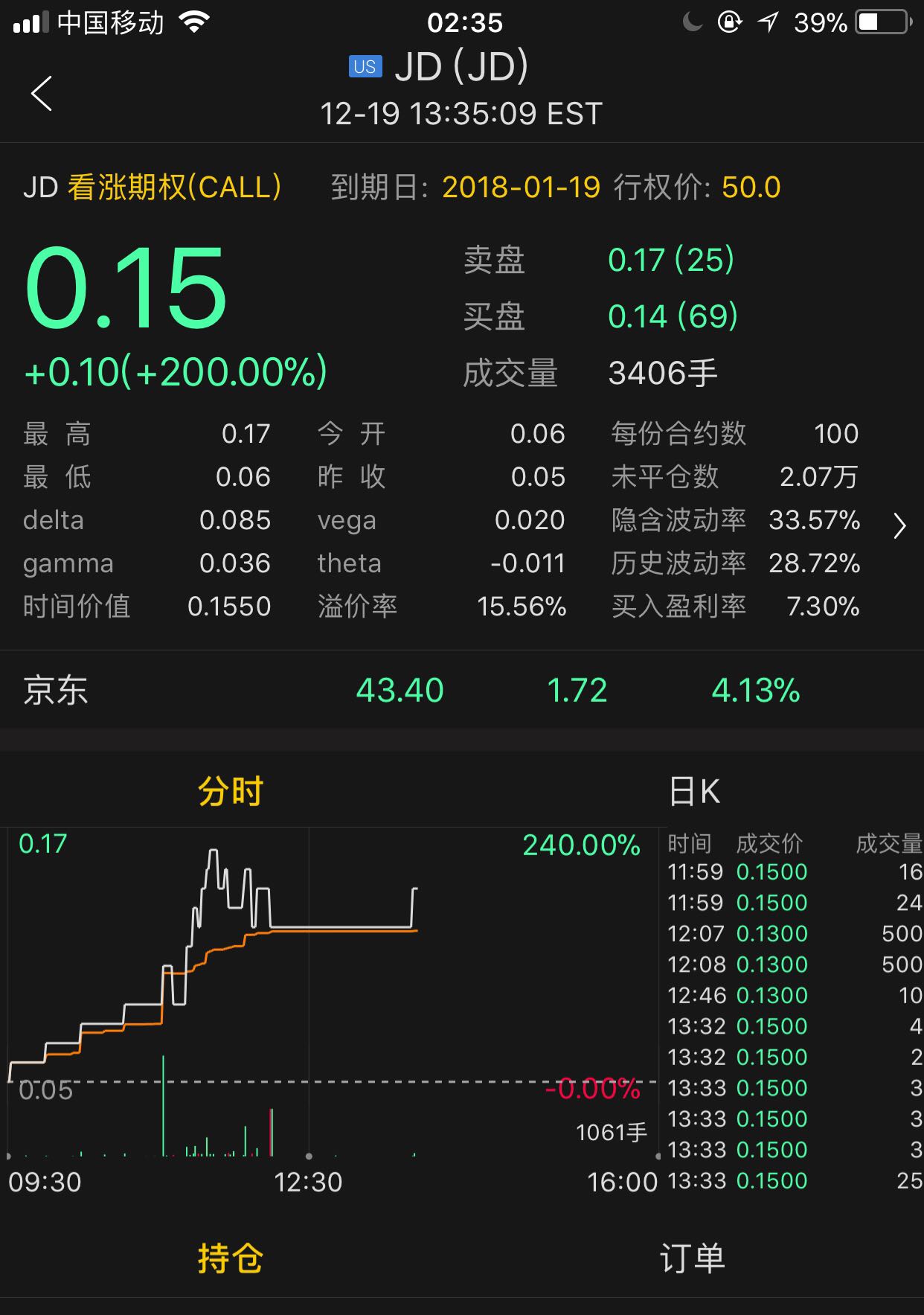This screenshot has height=1315, width=924.
Task: Go back using the top-left arrow
Action: 42,94
